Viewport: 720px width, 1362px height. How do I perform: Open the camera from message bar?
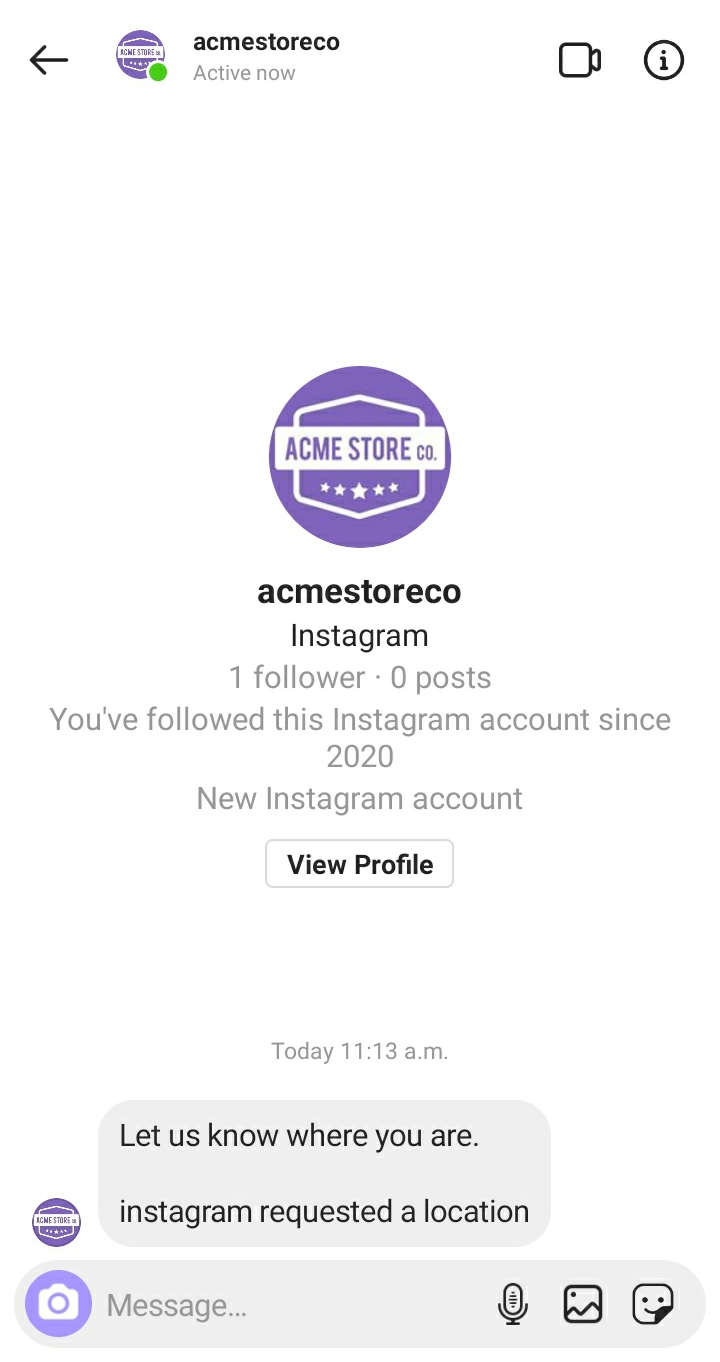(x=58, y=1304)
